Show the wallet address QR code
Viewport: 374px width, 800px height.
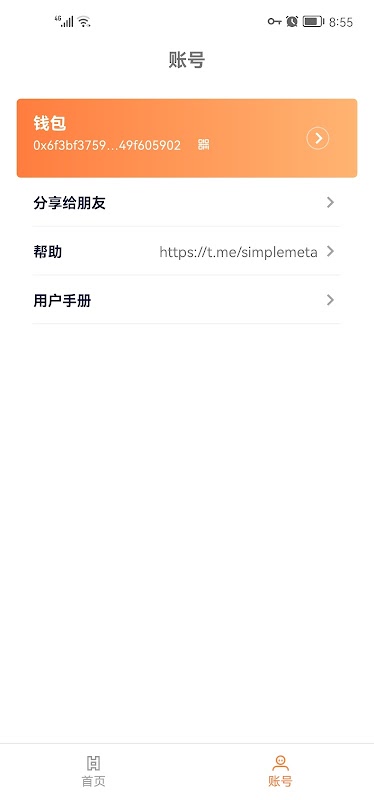click(x=204, y=145)
